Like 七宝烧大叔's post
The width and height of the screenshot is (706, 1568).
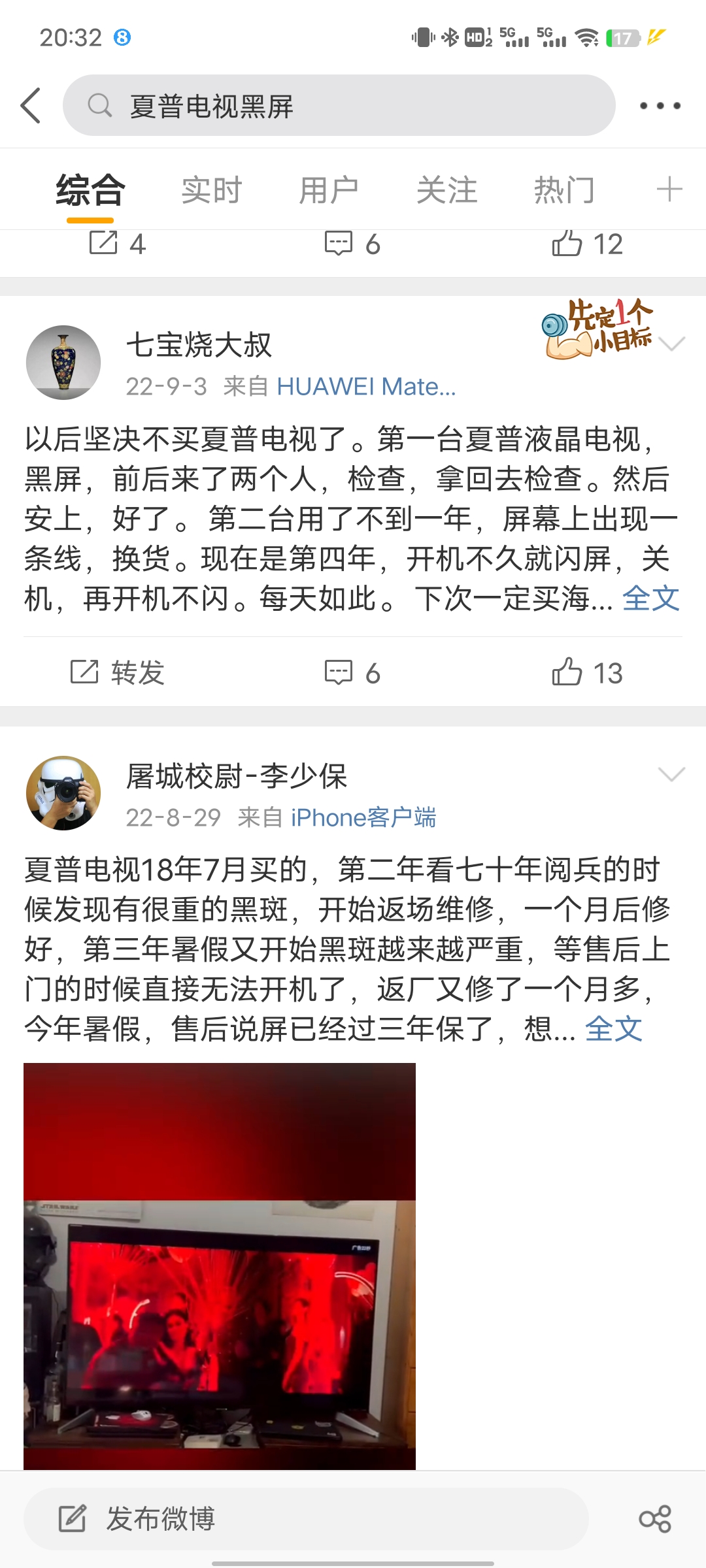587,672
